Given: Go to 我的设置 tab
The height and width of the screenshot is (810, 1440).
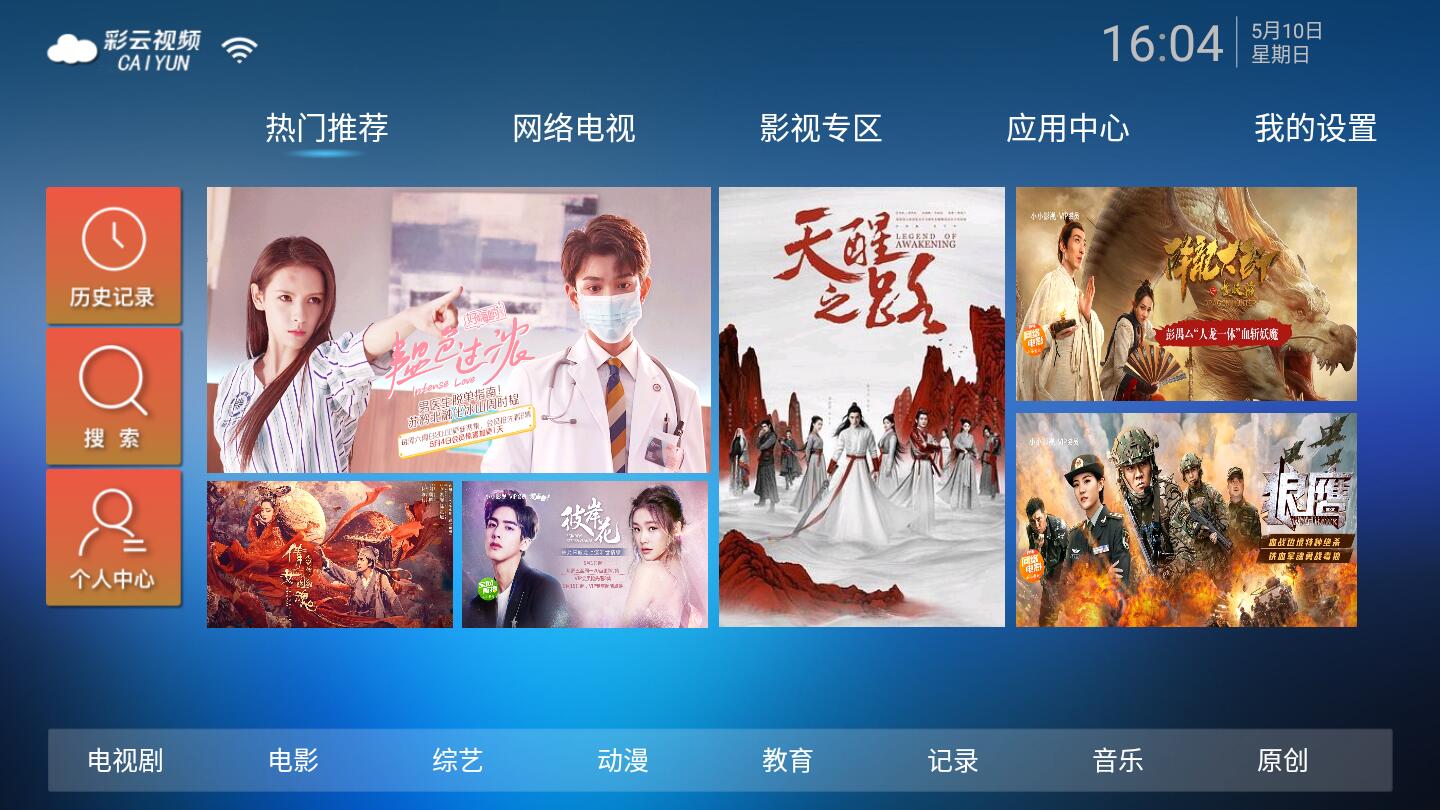Looking at the screenshot, I should (1315, 128).
